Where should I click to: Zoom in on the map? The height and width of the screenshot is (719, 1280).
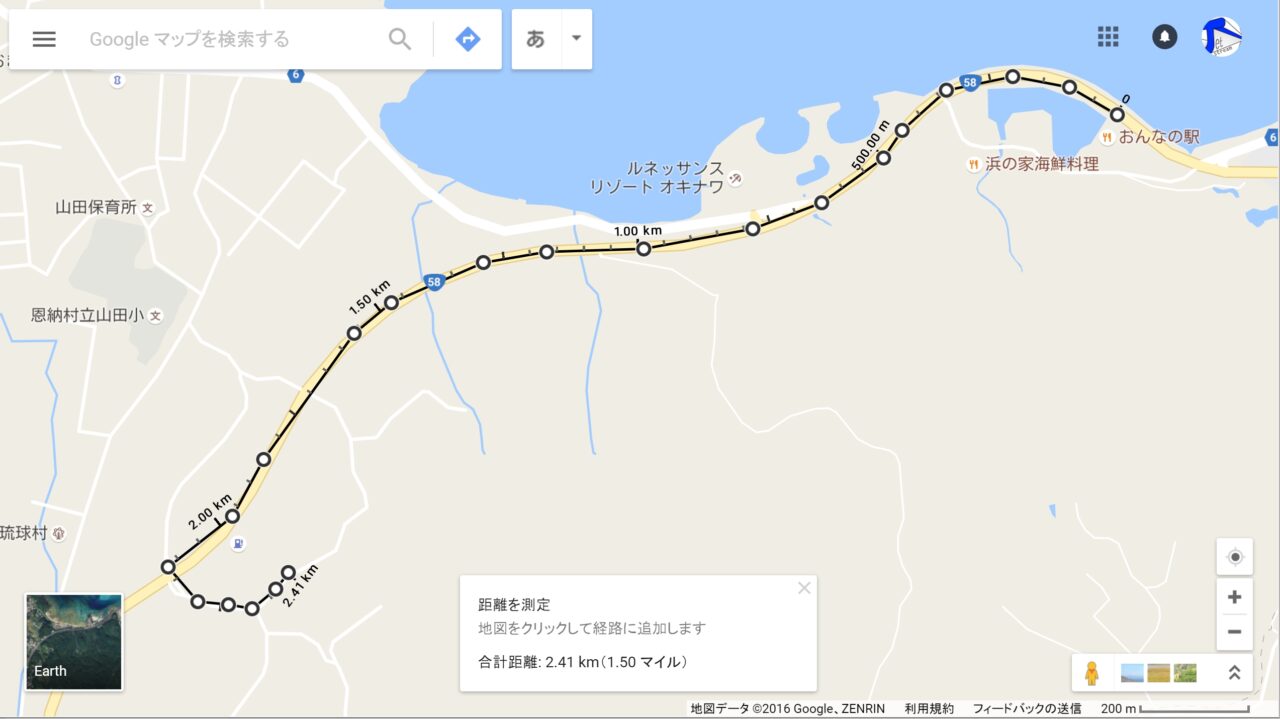click(1235, 597)
